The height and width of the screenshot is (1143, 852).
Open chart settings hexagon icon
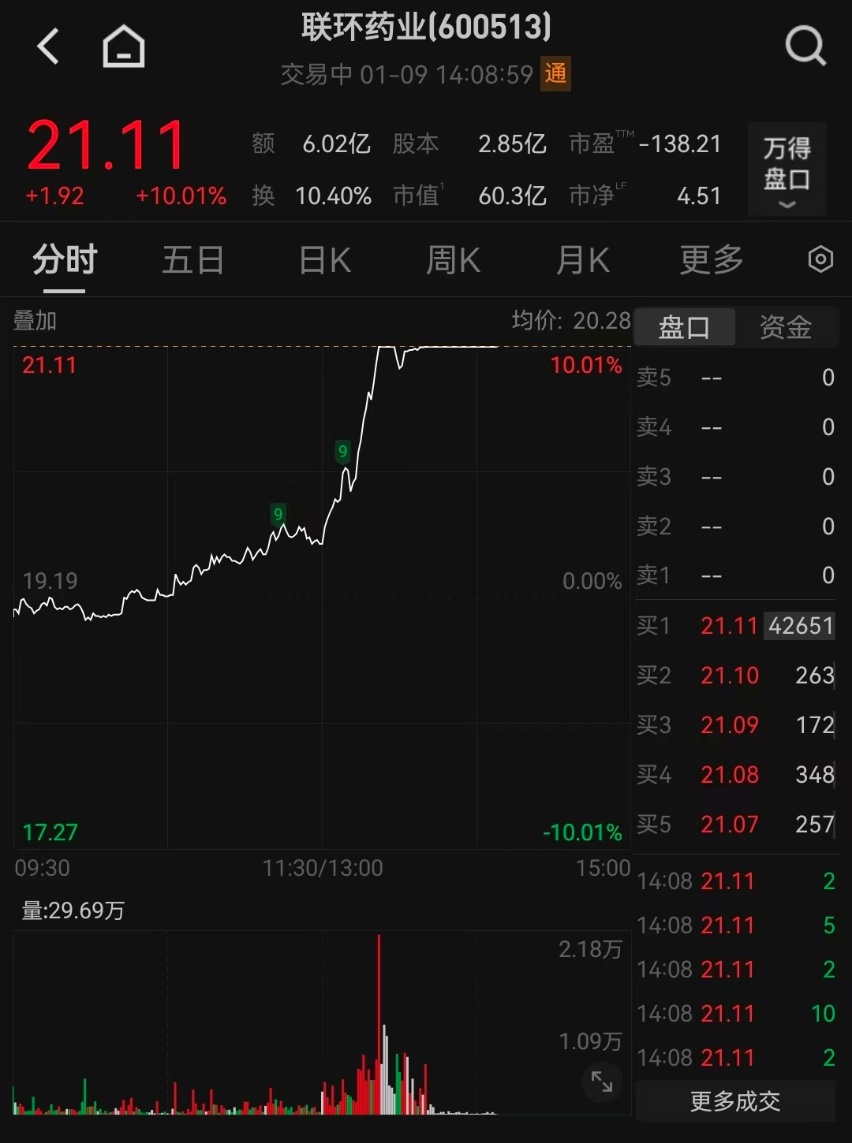(820, 260)
